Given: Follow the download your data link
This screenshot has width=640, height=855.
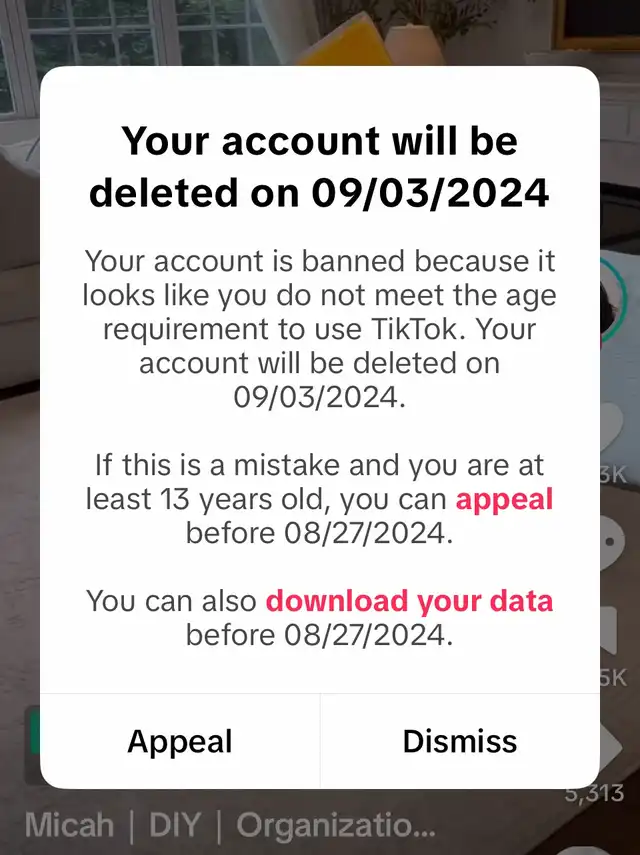Looking at the screenshot, I should (x=408, y=600).
